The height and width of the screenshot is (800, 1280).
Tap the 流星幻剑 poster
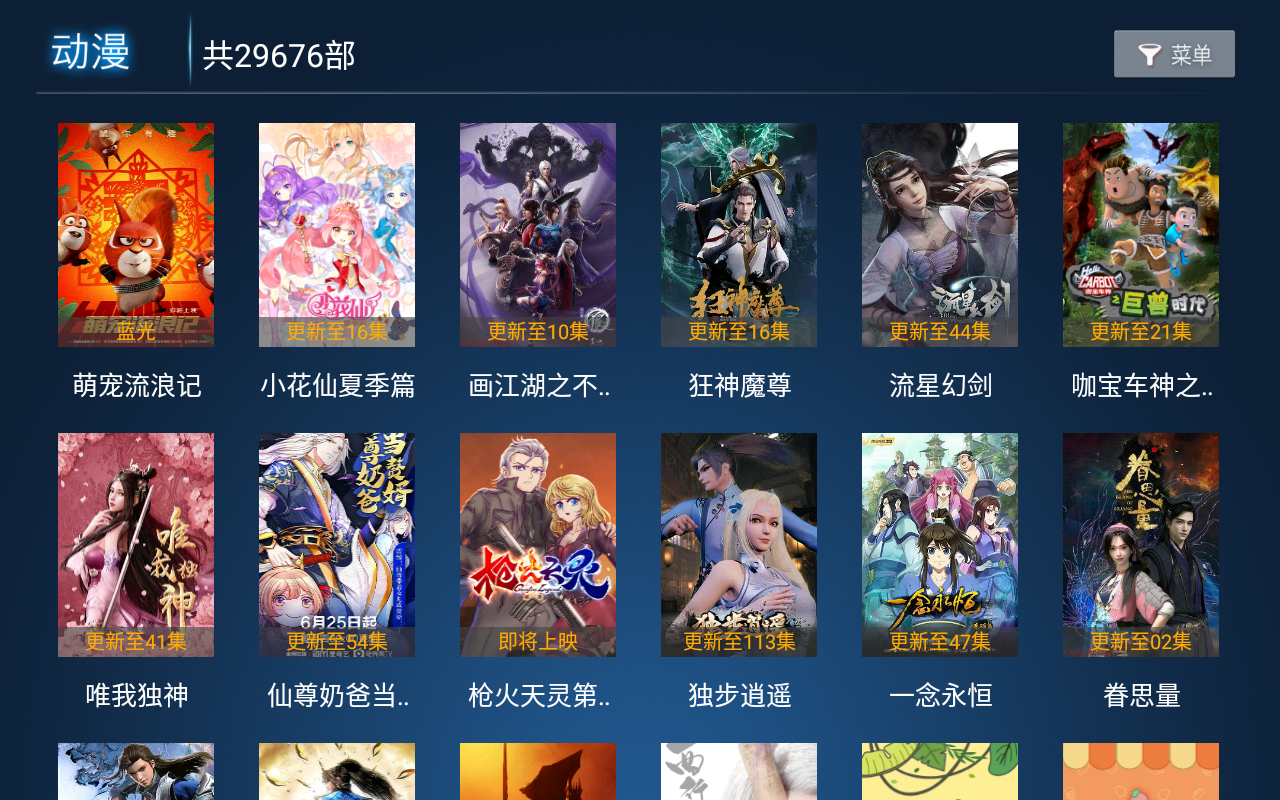click(940, 235)
